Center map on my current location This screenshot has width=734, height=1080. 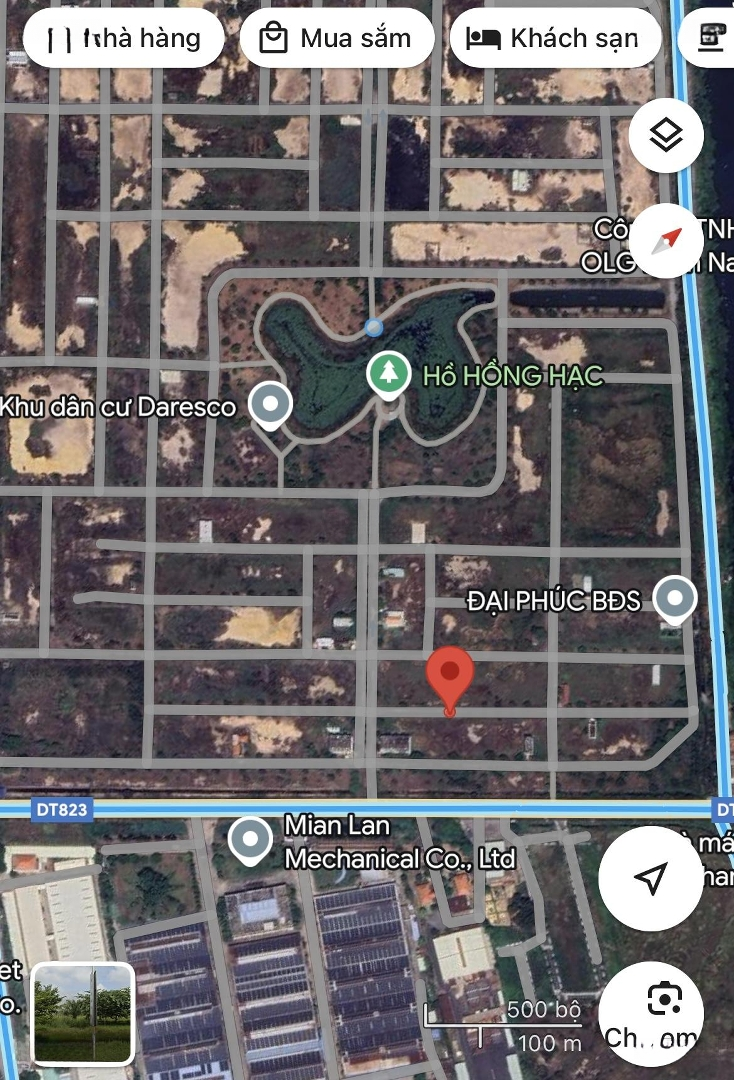[651, 878]
